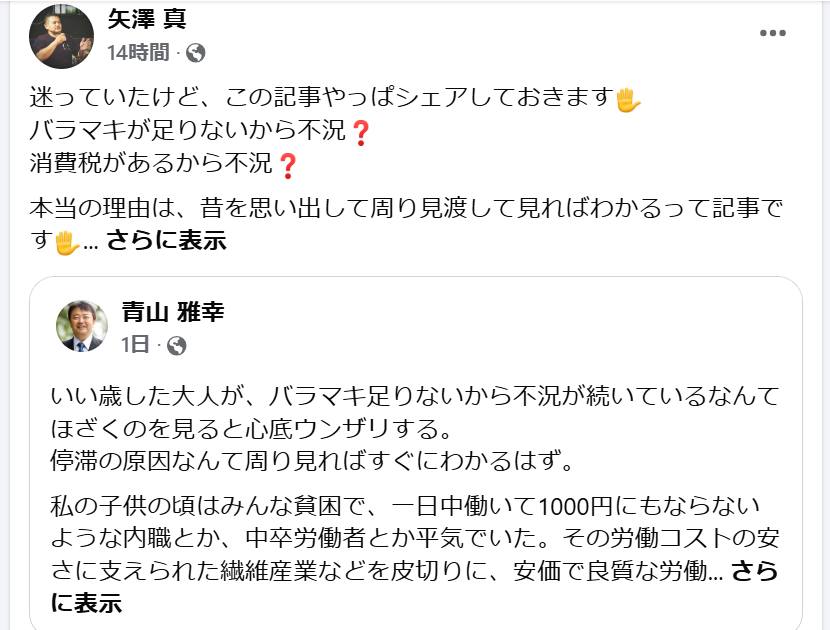The width and height of the screenshot is (830, 630).
Task: Expand the shared 青山 雅幸 post text
Action: coord(754,572)
